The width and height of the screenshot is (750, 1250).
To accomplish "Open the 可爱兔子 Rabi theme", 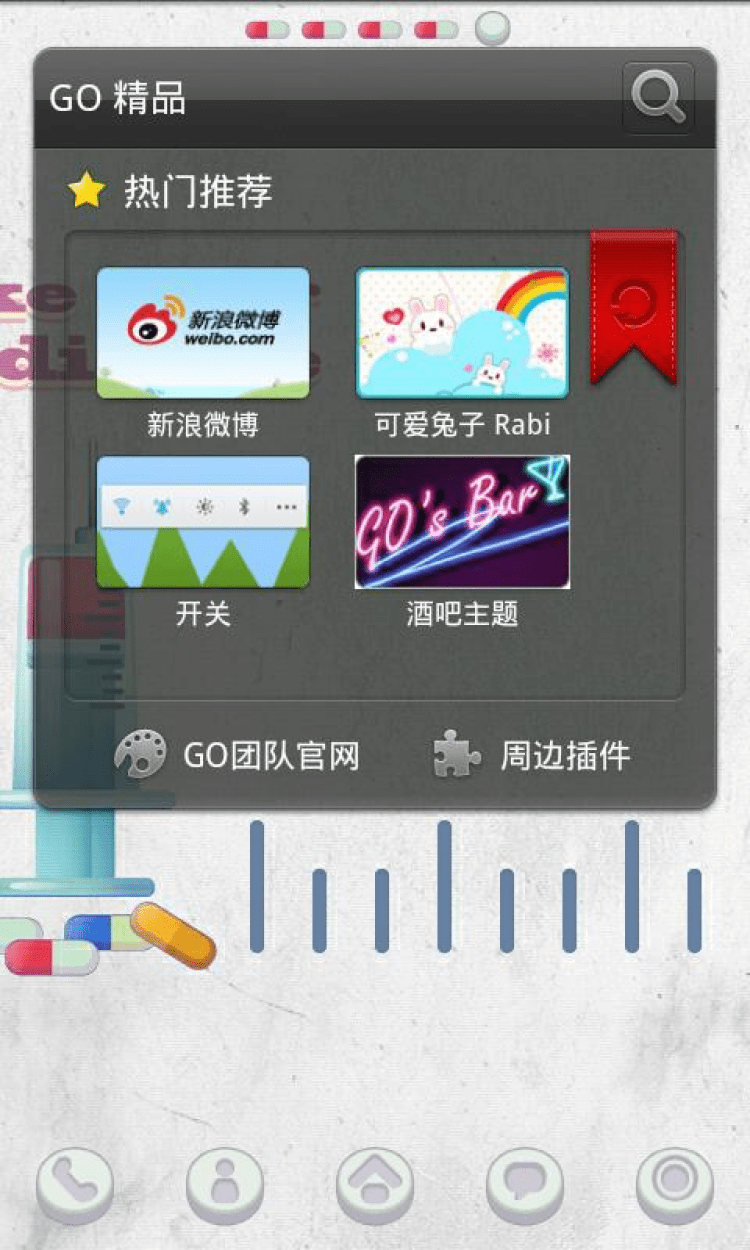I will pos(462,334).
